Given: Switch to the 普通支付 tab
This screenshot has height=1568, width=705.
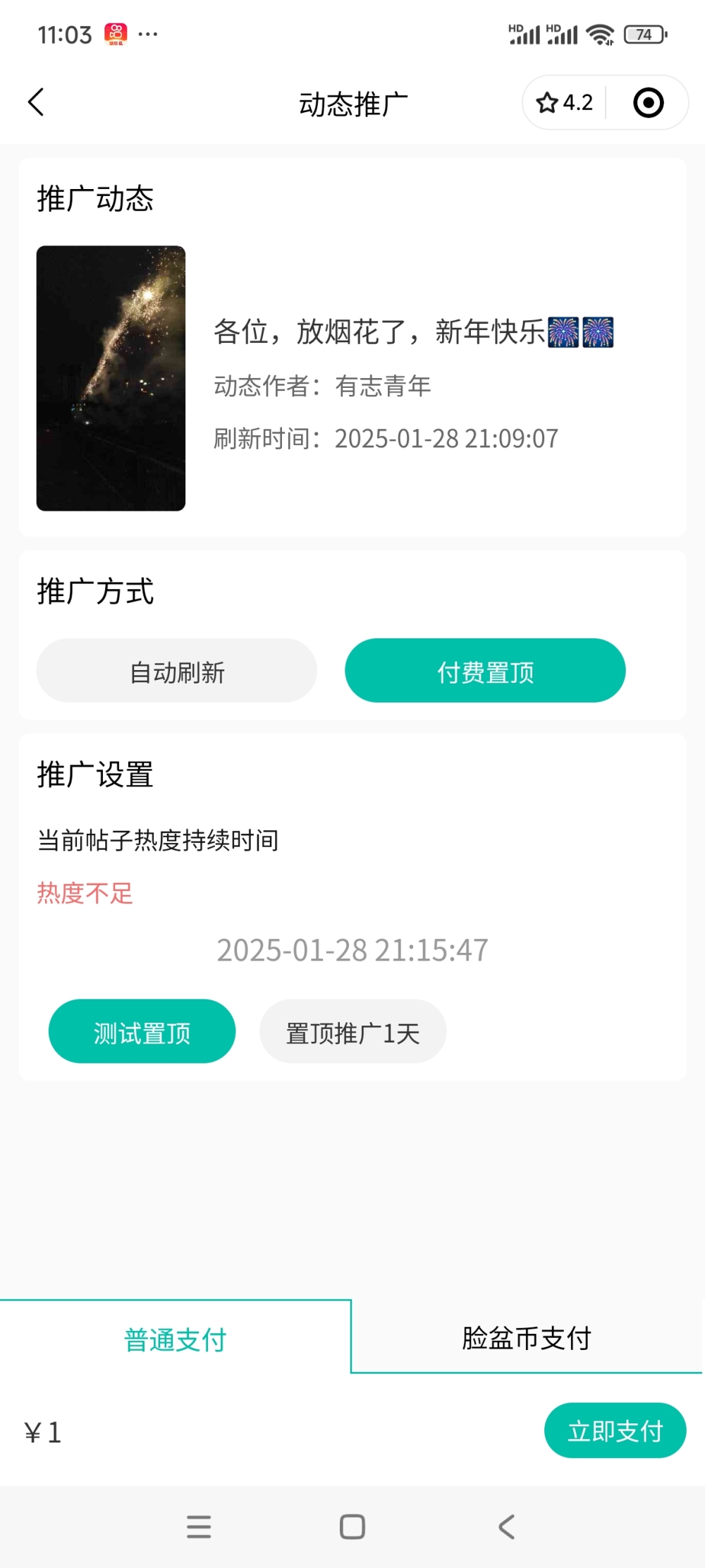Looking at the screenshot, I should 175,1338.
